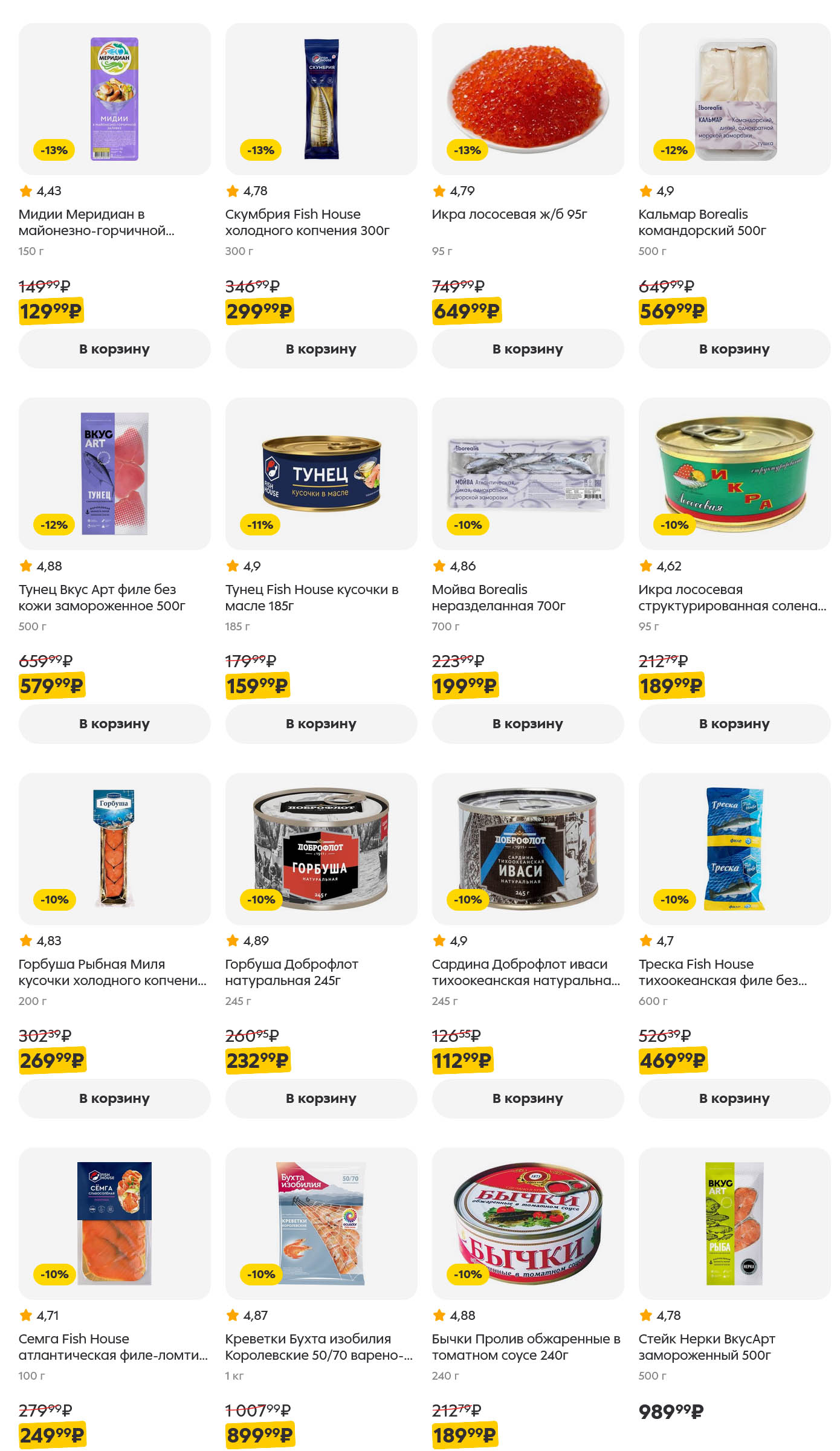
Task: Add Тунец Вкус Арт филе to cart
Action: click(x=114, y=723)
